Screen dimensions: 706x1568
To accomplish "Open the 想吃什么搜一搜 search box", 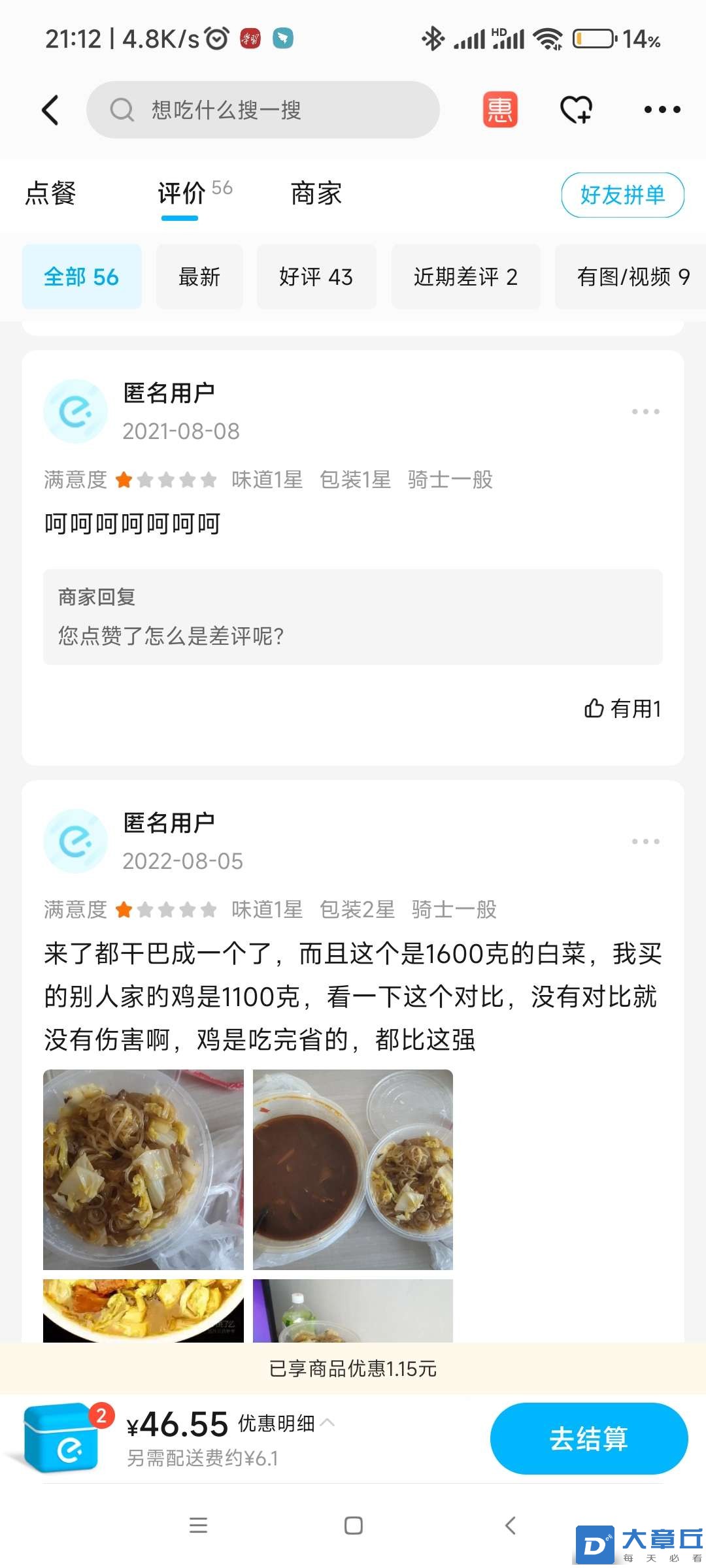I will click(x=263, y=110).
